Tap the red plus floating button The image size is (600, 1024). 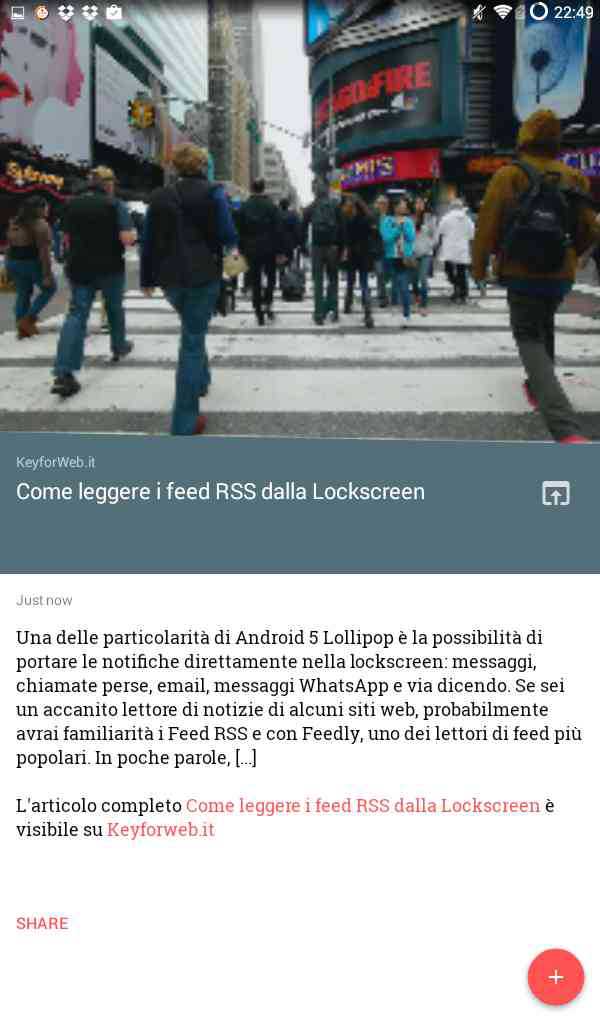coord(556,977)
